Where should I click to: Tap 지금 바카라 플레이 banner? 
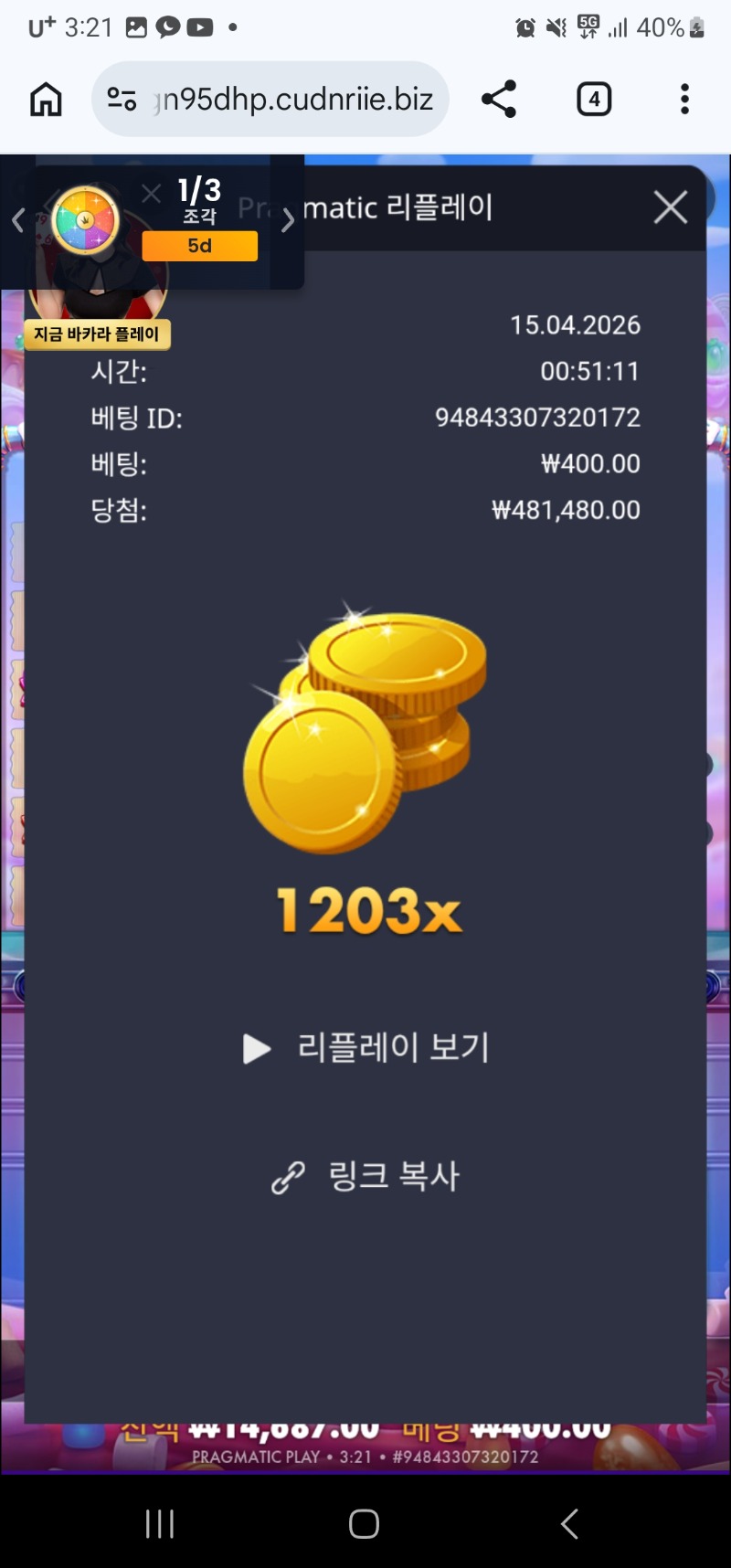coord(97,334)
